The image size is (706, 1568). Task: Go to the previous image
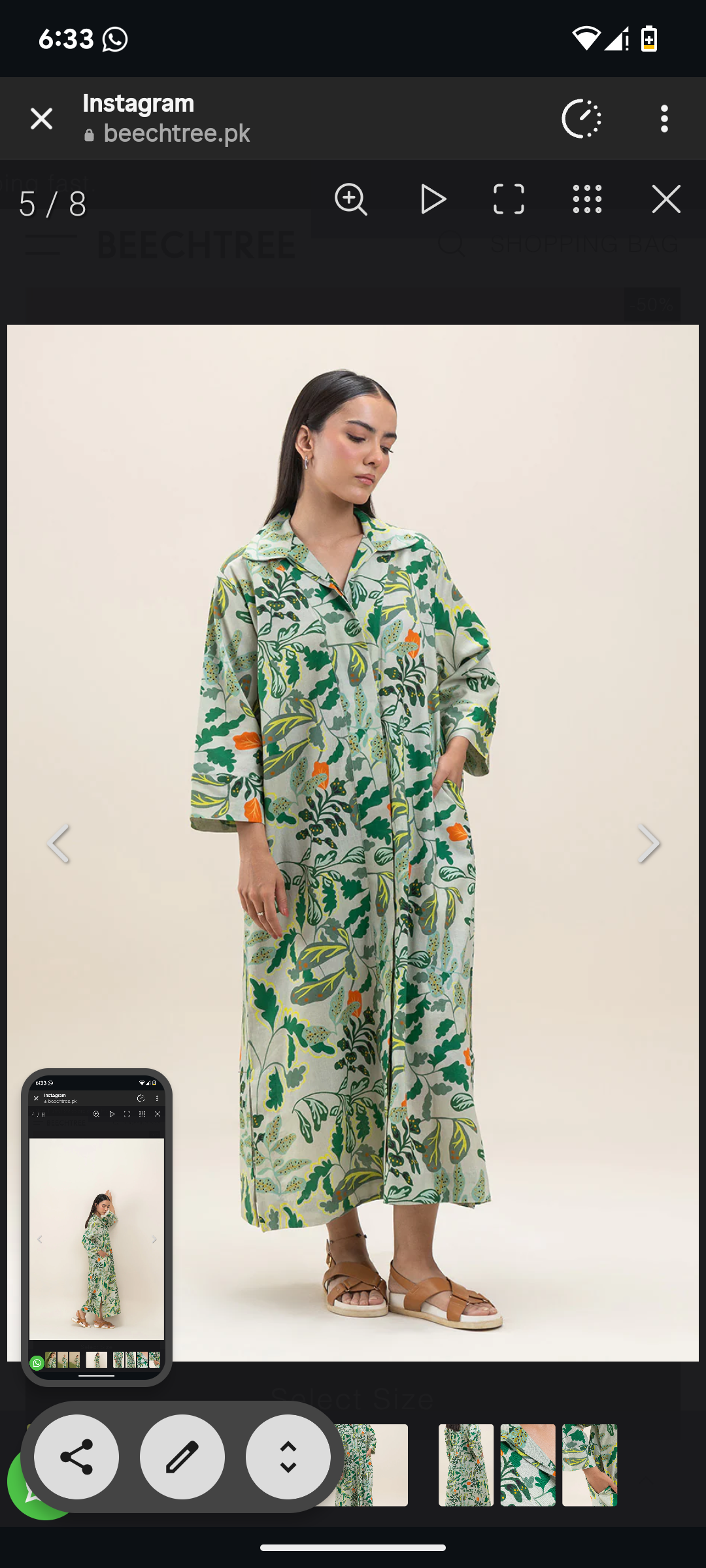pyautogui.click(x=58, y=843)
